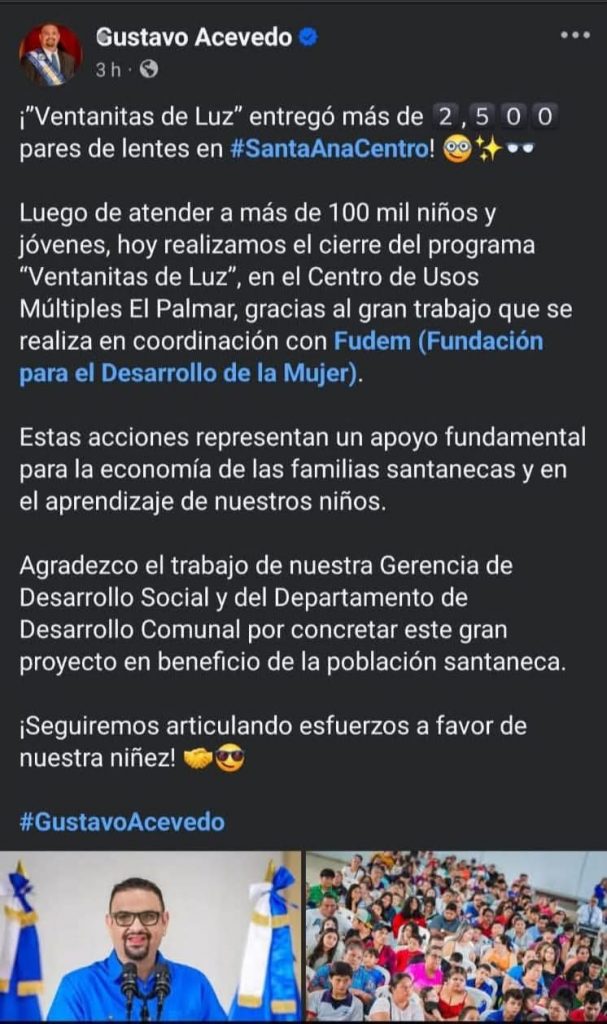Visit the Fudem (Fundación para el Desarrollo de la Mujer) page
The image size is (607, 1024).
(281, 357)
